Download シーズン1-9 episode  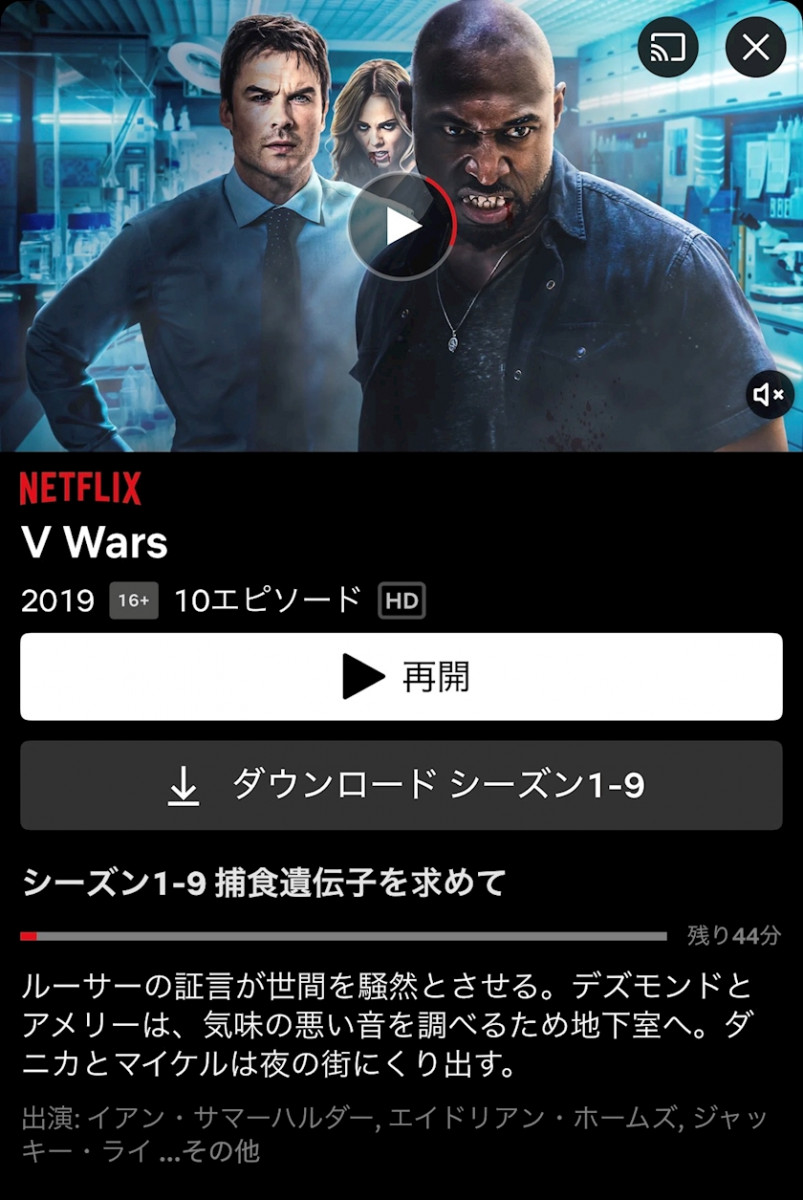[x=401, y=786]
